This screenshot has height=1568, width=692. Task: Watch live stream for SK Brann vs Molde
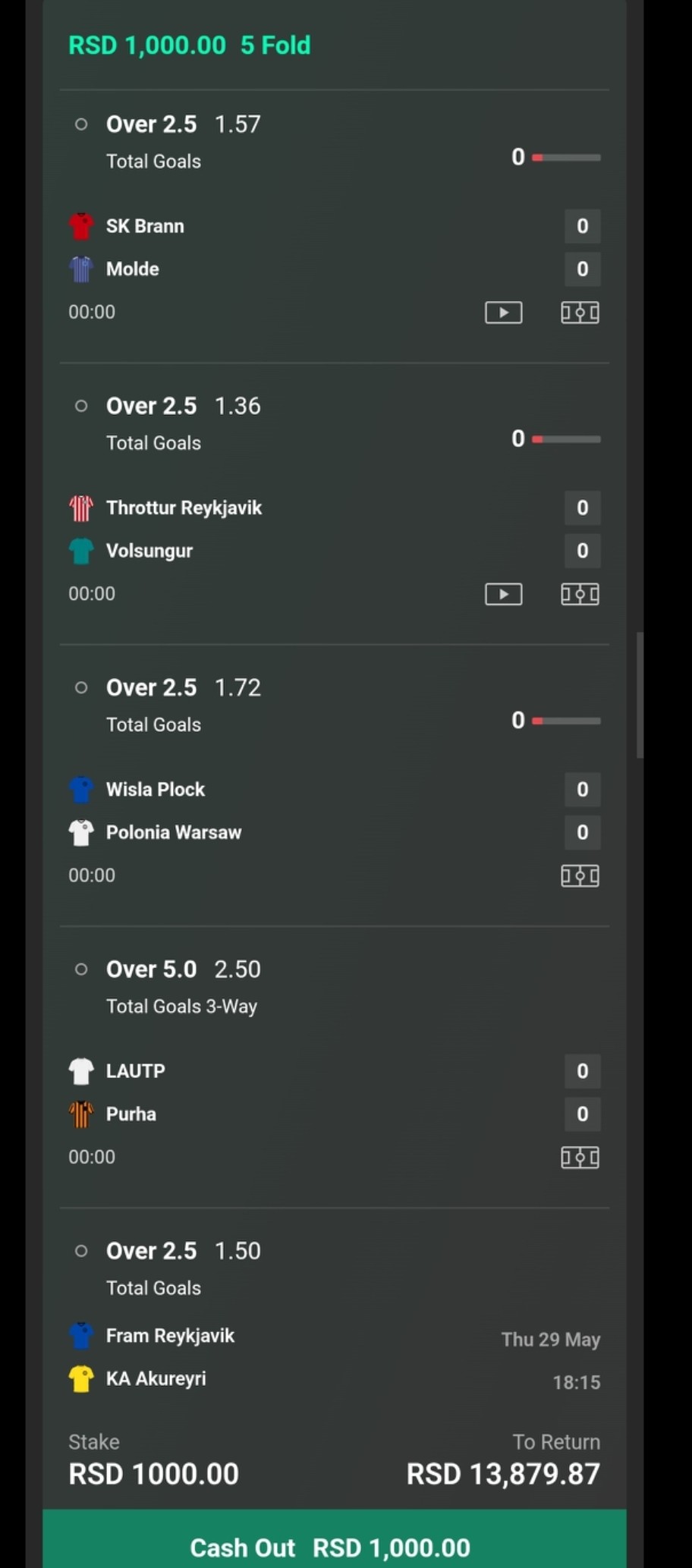(504, 313)
